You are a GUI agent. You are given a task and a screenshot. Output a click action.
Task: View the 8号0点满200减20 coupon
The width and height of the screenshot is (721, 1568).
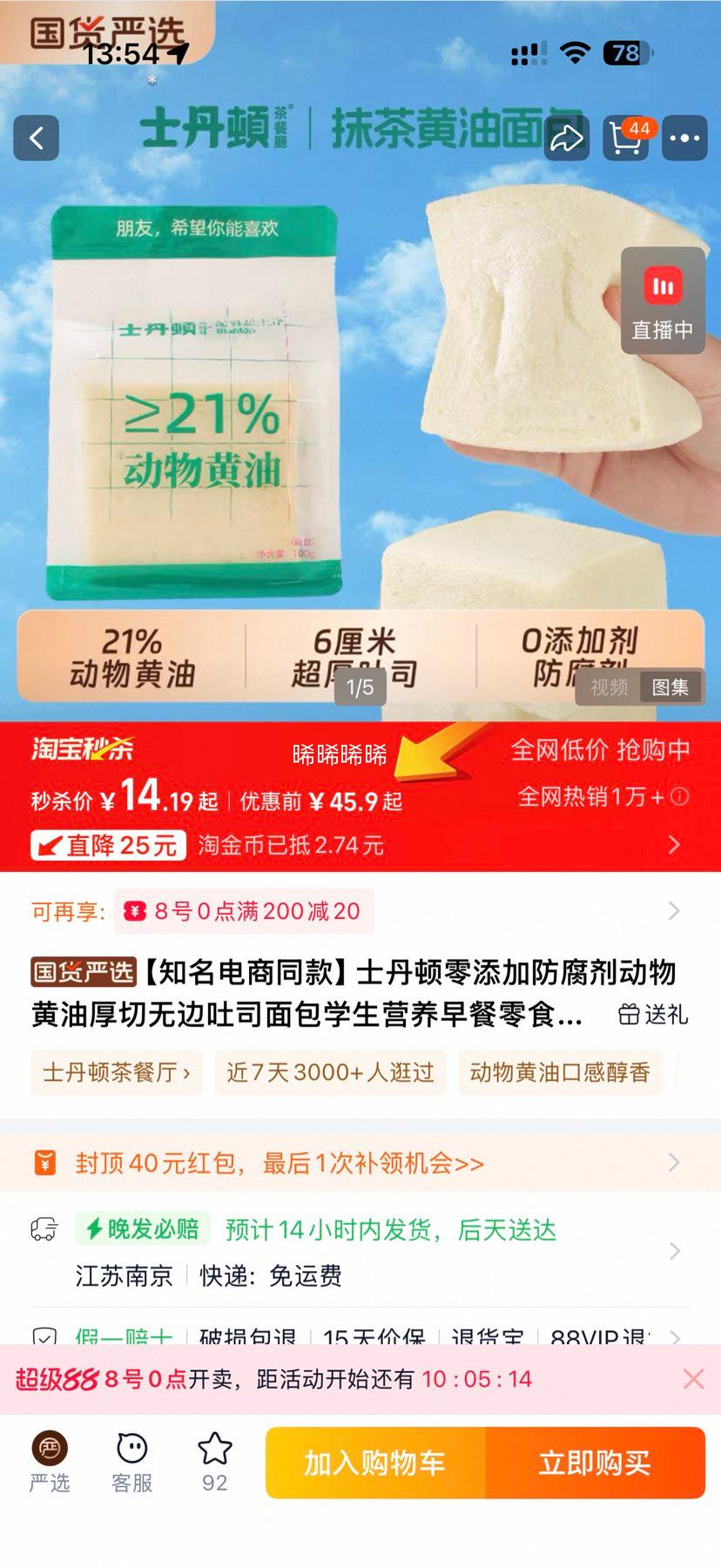[x=246, y=911]
